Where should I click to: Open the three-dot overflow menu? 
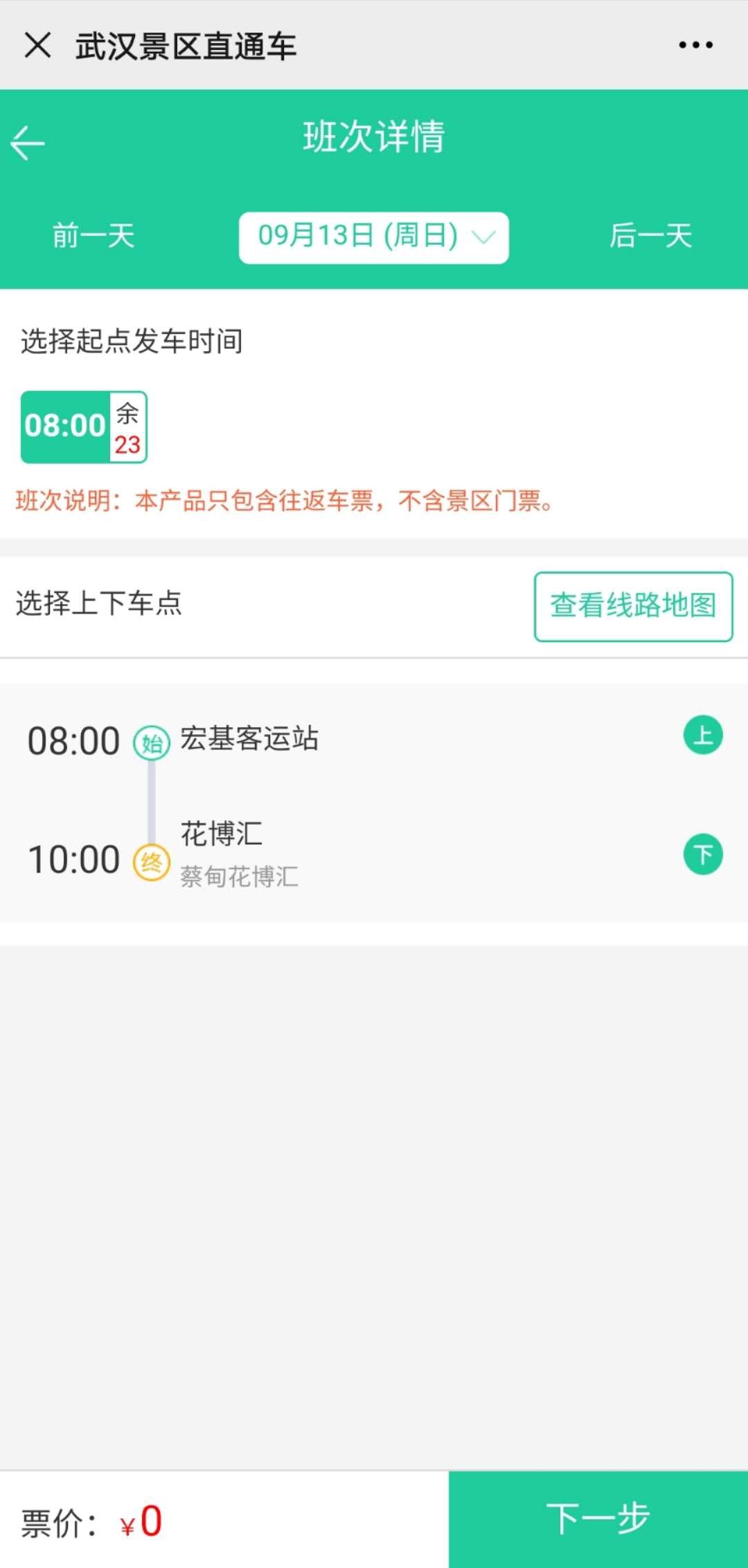point(695,45)
